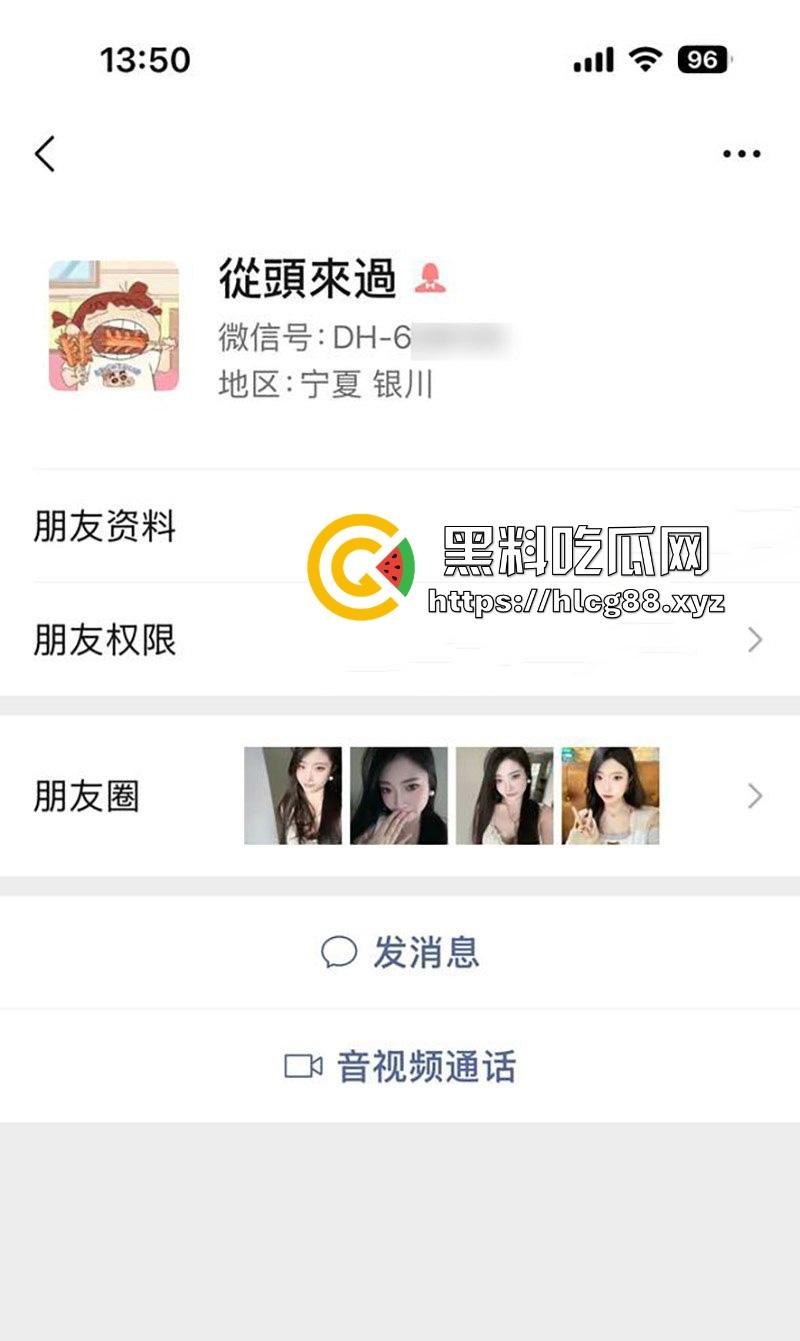This screenshot has width=800, height=1341.
Task: Tap the back arrow to return
Action: (x=42, y=153)
